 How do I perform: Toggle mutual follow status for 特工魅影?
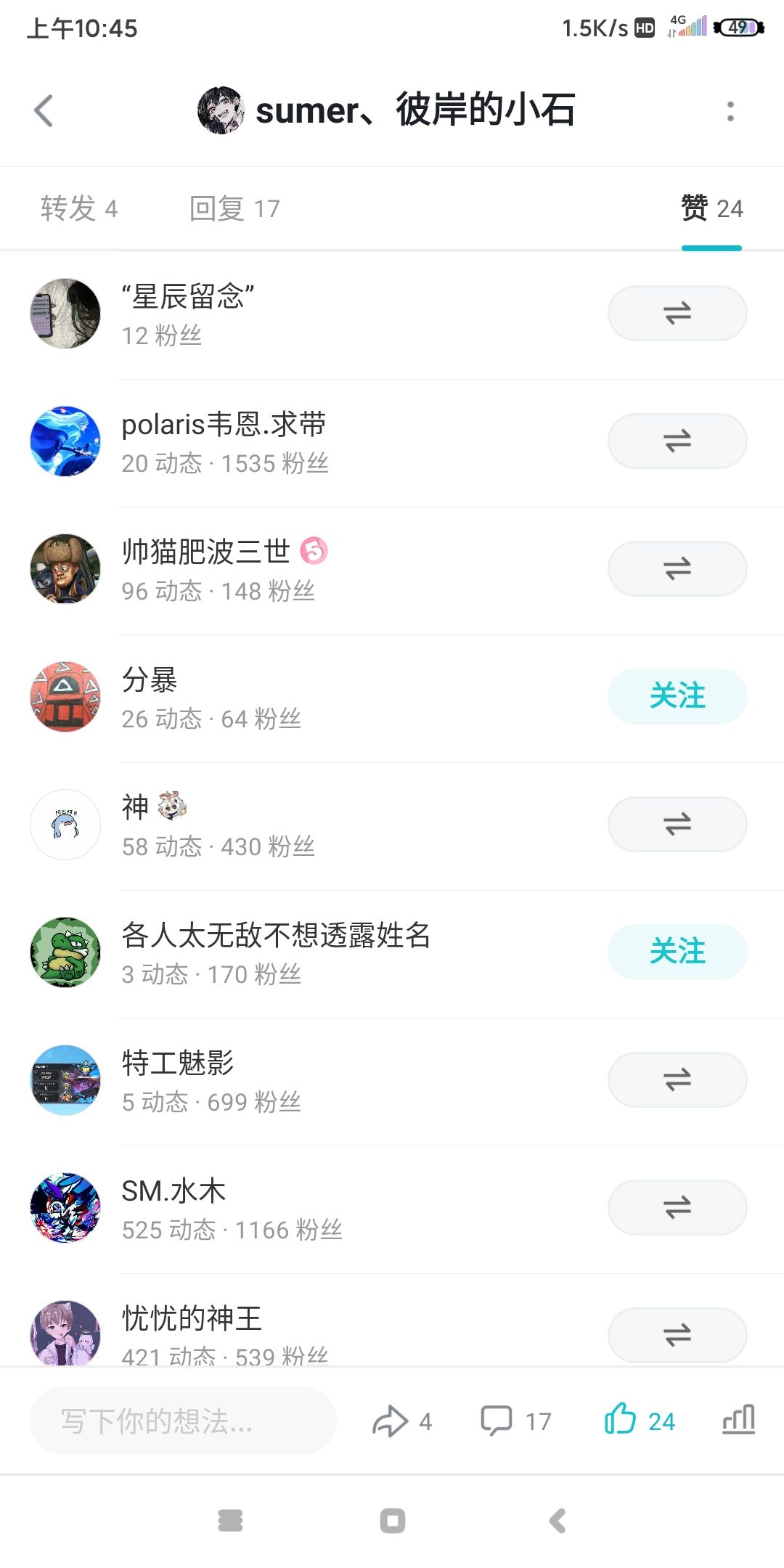click(x=677, y=1079)
